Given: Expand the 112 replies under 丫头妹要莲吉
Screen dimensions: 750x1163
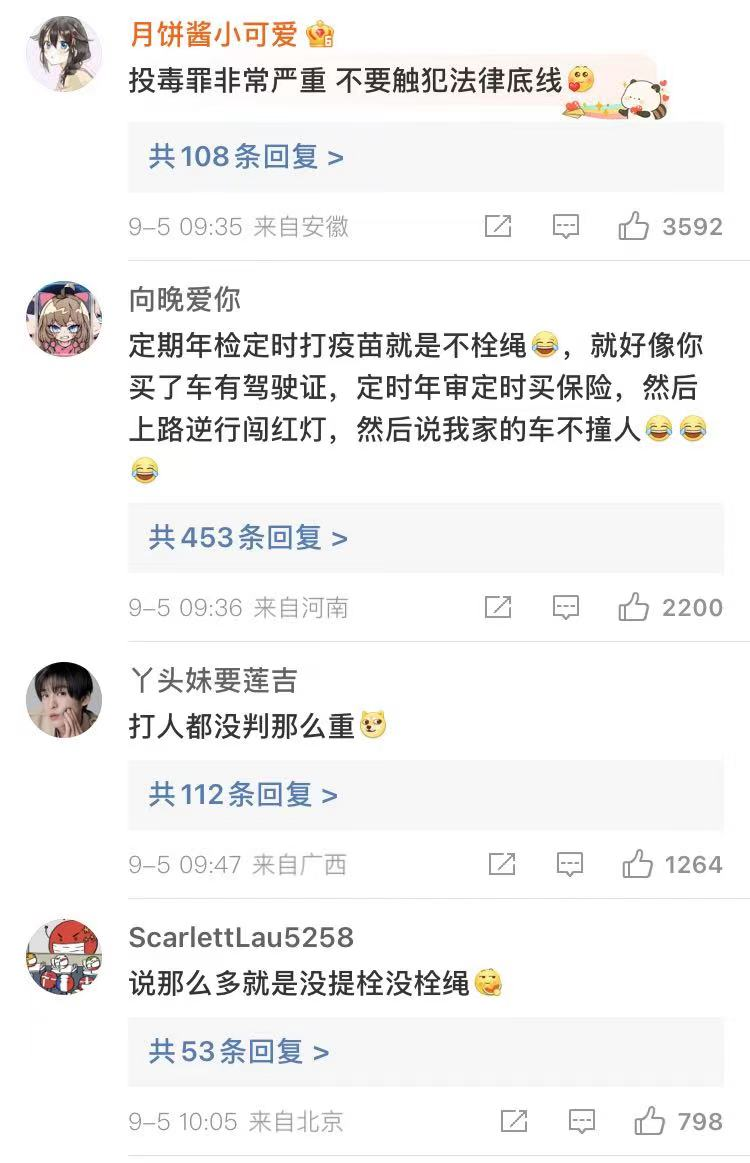Looking at the screenshot, I should 243,795.
